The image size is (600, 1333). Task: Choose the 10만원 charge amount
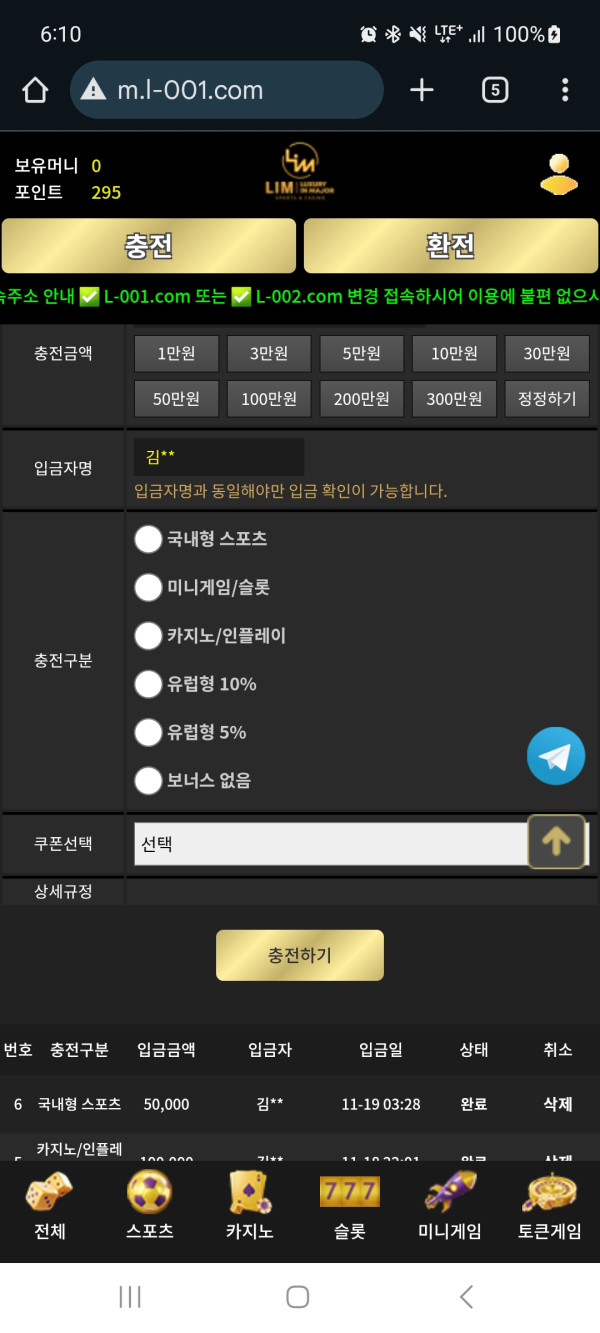click(x=454, y=353)
